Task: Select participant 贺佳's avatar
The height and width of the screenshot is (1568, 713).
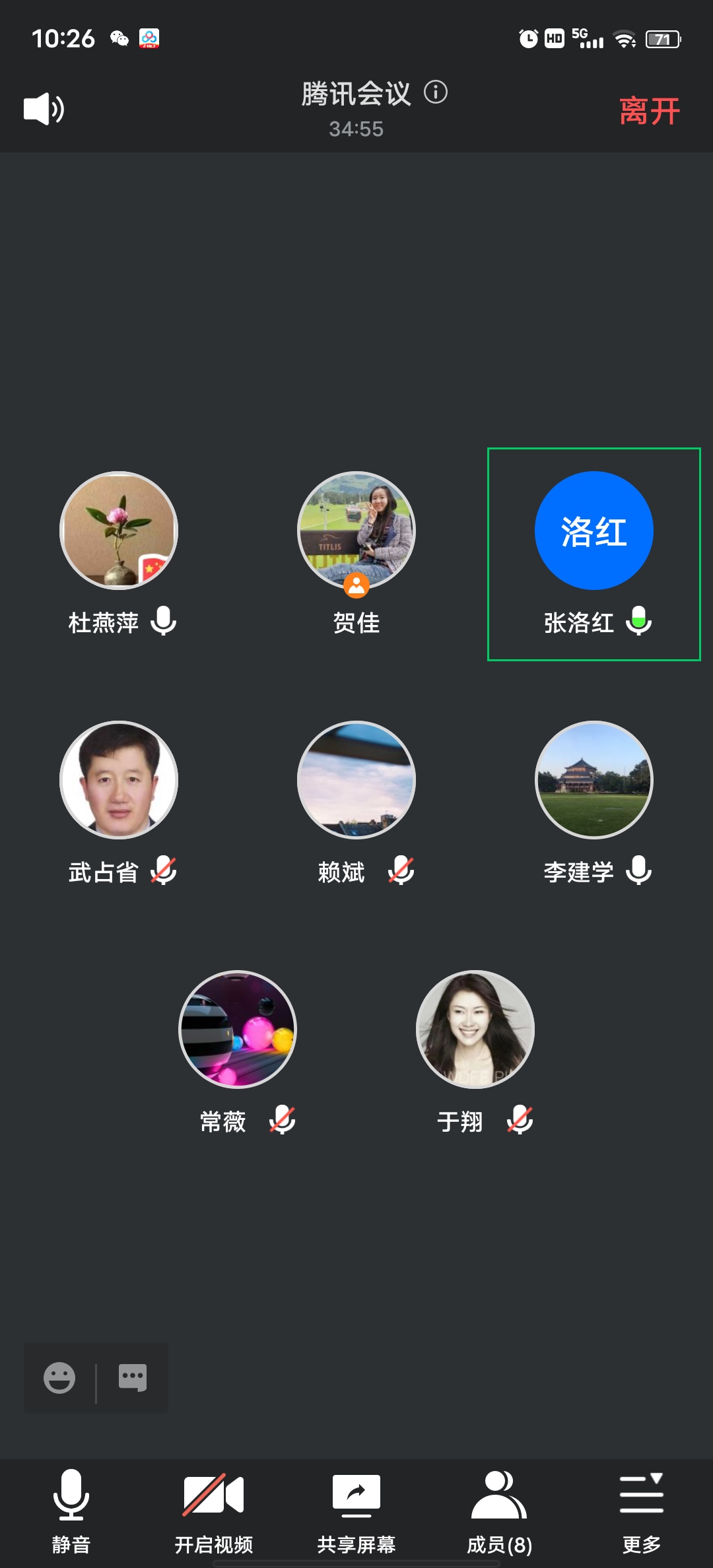Action: 356,531
